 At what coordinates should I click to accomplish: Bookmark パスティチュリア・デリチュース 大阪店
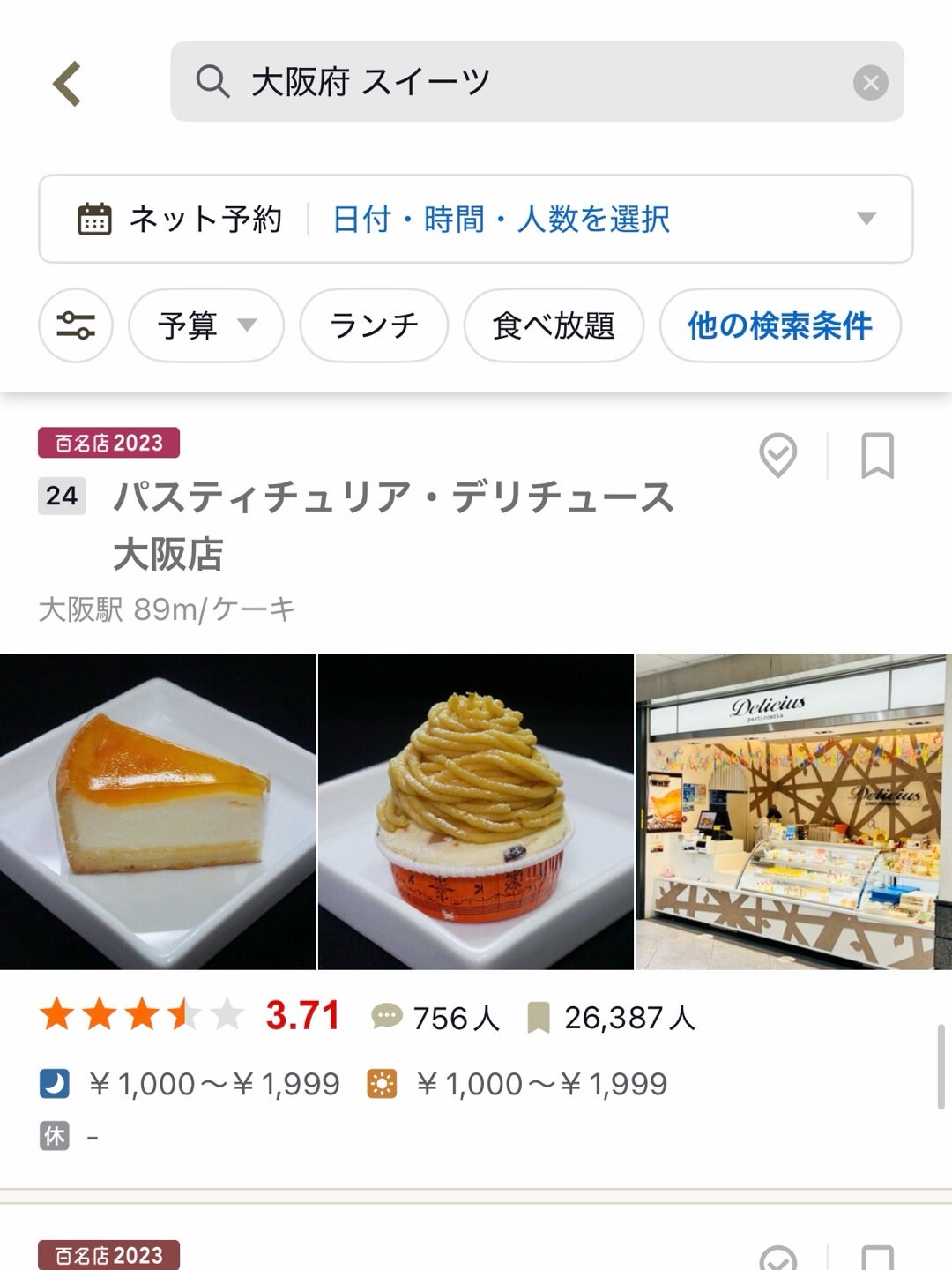point(877,455)
